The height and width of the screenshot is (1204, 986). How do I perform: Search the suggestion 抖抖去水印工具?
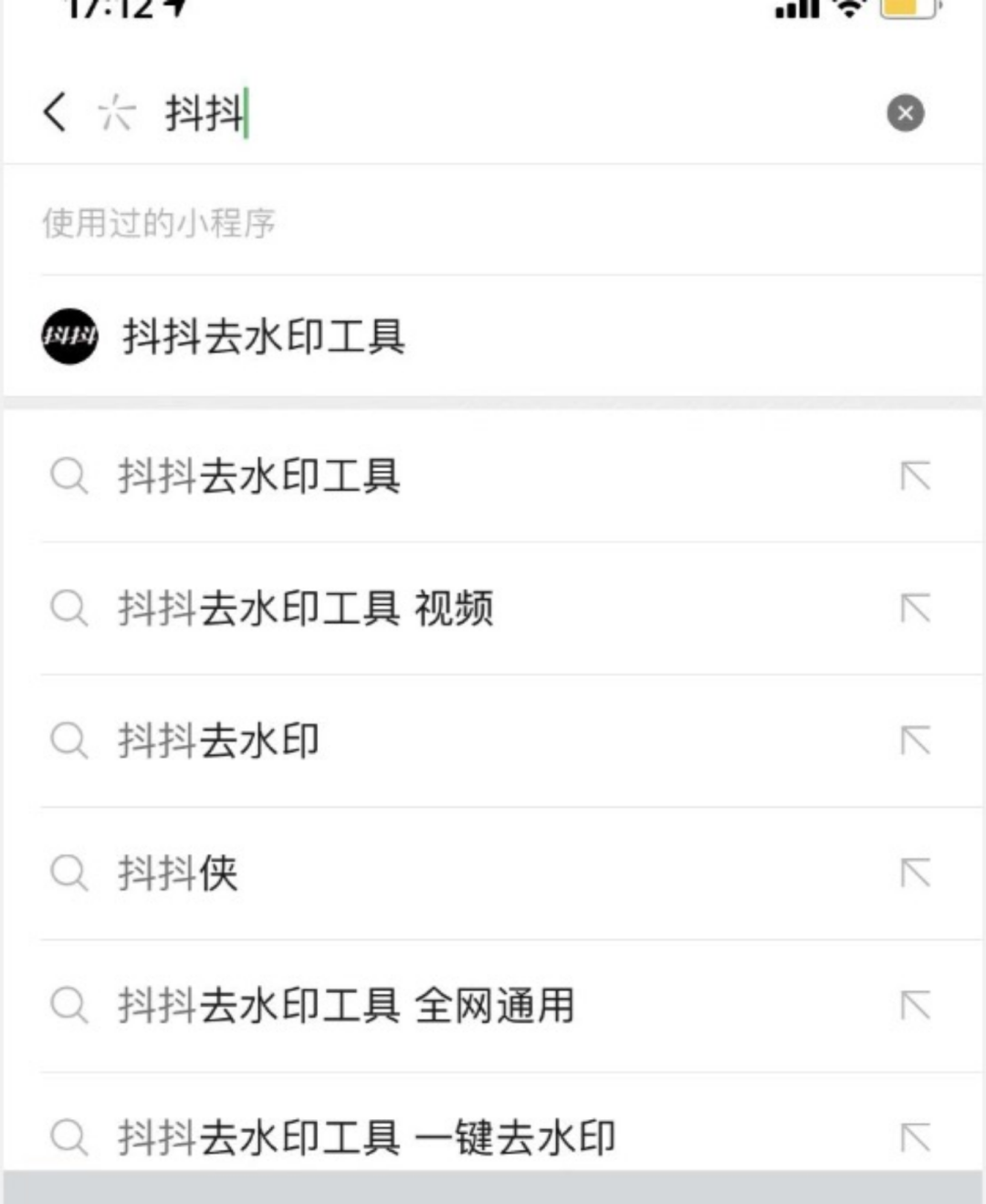259,476
